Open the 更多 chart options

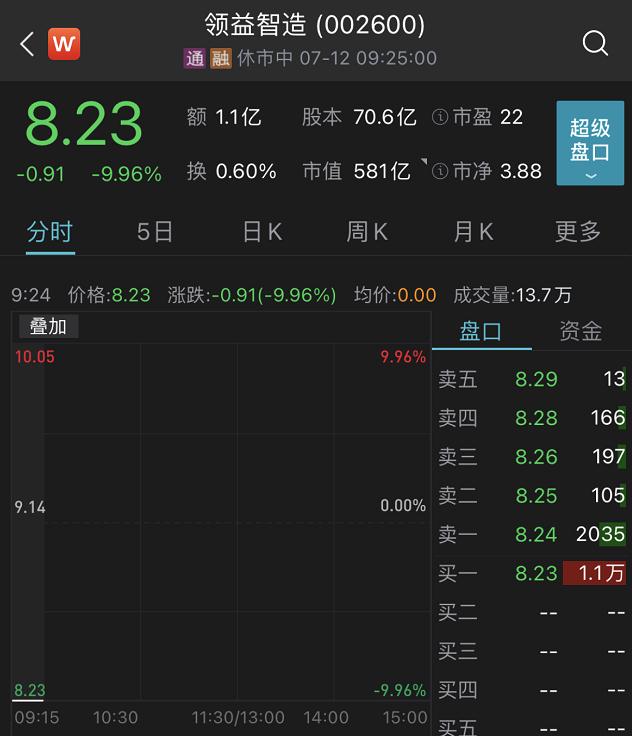578,232
